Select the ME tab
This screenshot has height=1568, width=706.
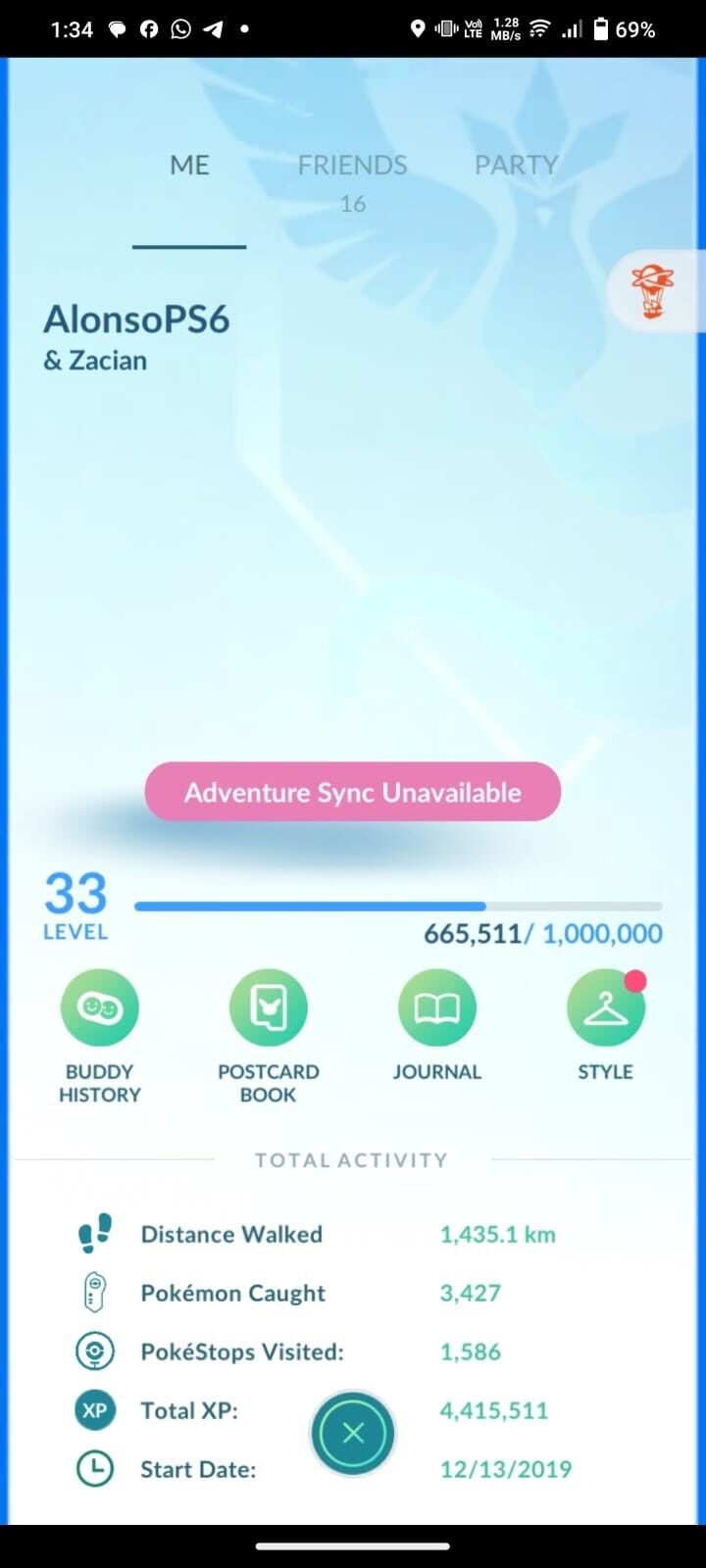(x=188, y=165)
